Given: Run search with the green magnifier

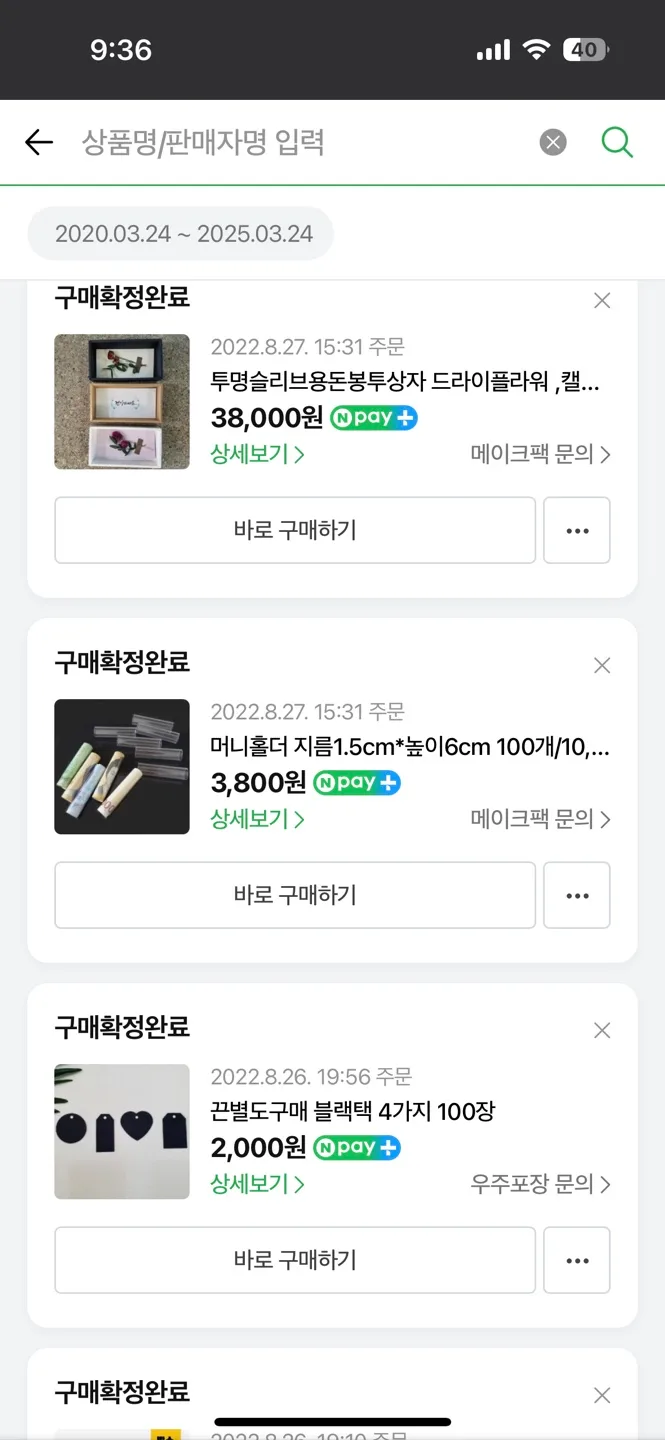Looking at the screenshot, I should (617, 143).
